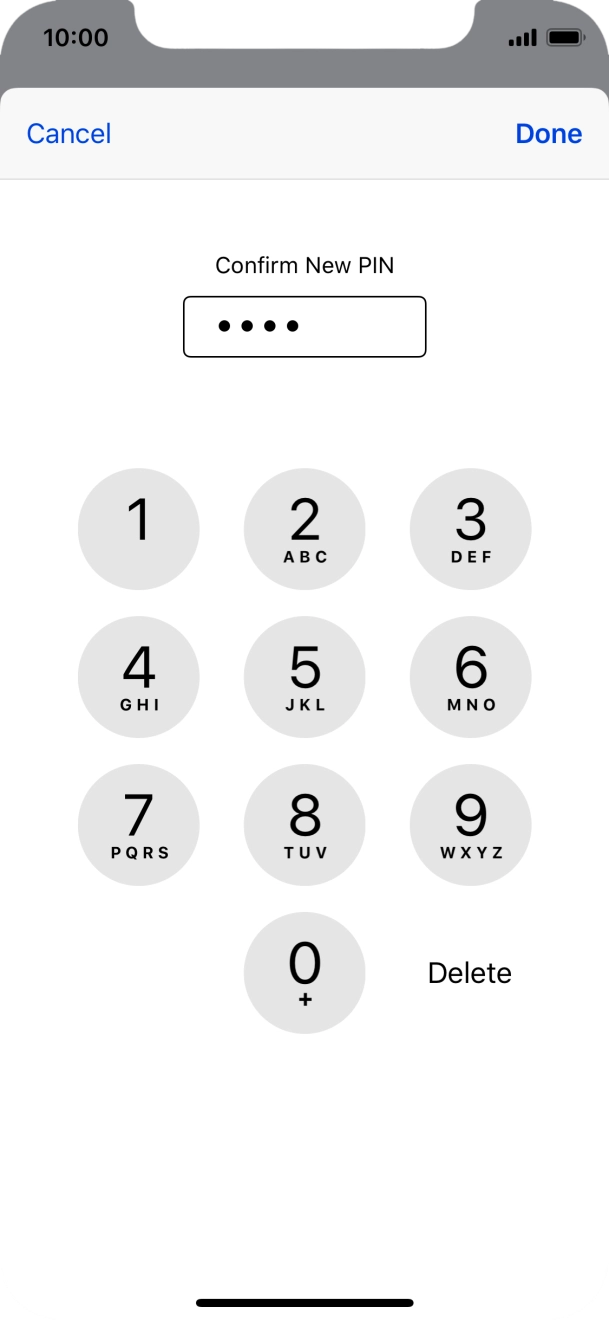Enter 7 using the PQRS key
Viewport: 609px width, 1320px height.
pos(139,825)
